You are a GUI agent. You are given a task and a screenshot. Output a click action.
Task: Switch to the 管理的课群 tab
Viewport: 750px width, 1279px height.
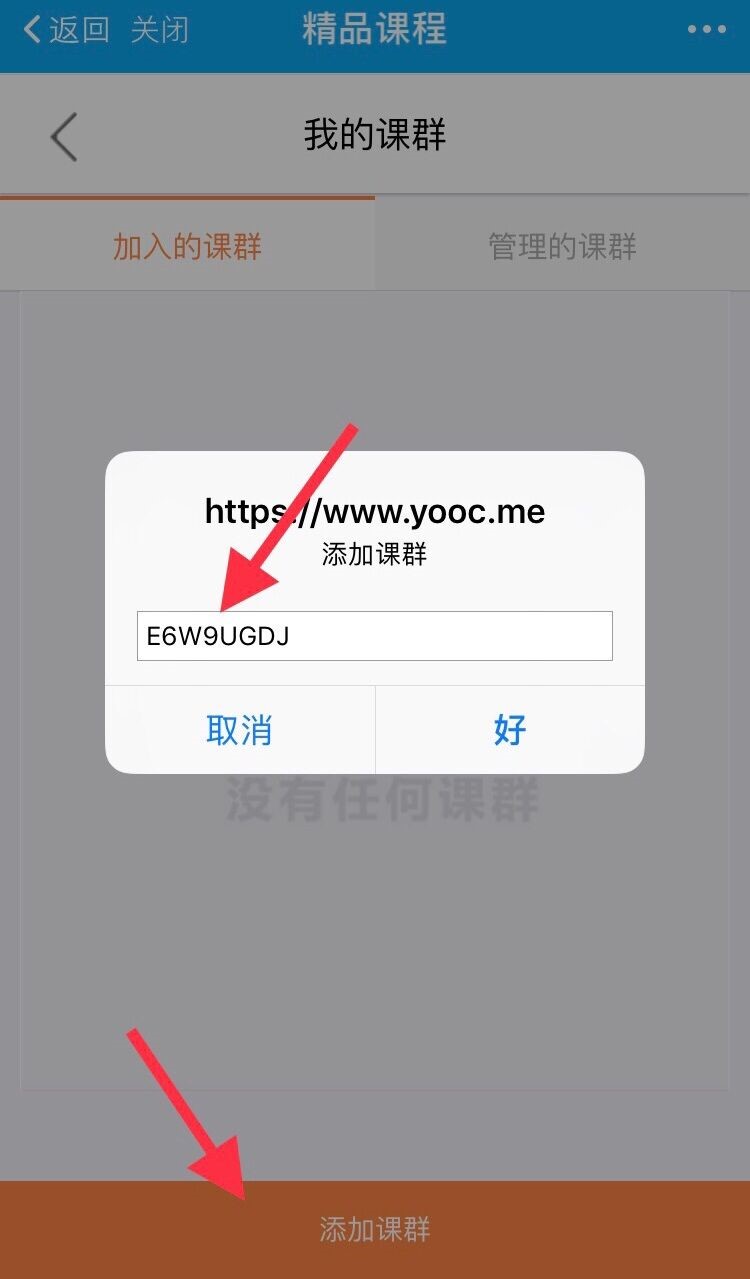(562, 246)
